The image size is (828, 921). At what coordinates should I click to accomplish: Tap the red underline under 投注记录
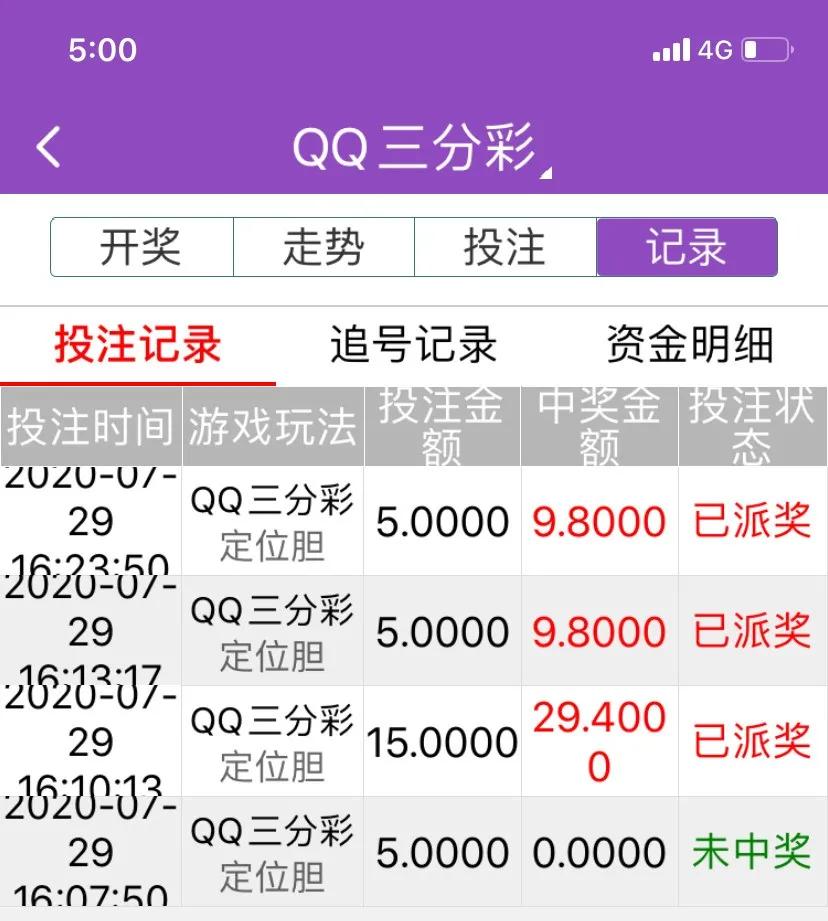coord(137,382)
